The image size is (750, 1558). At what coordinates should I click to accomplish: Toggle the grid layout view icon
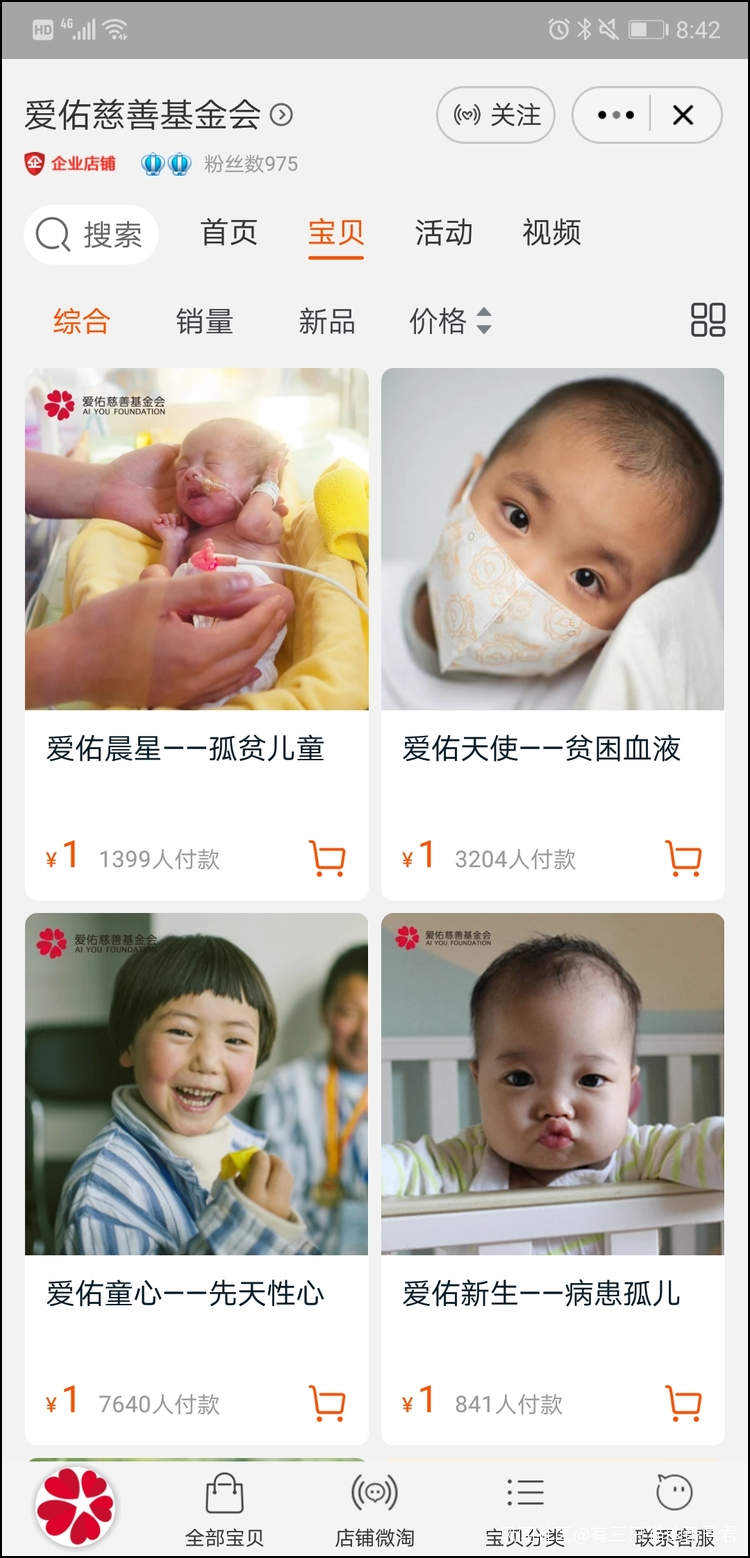(x=708, y=320)
